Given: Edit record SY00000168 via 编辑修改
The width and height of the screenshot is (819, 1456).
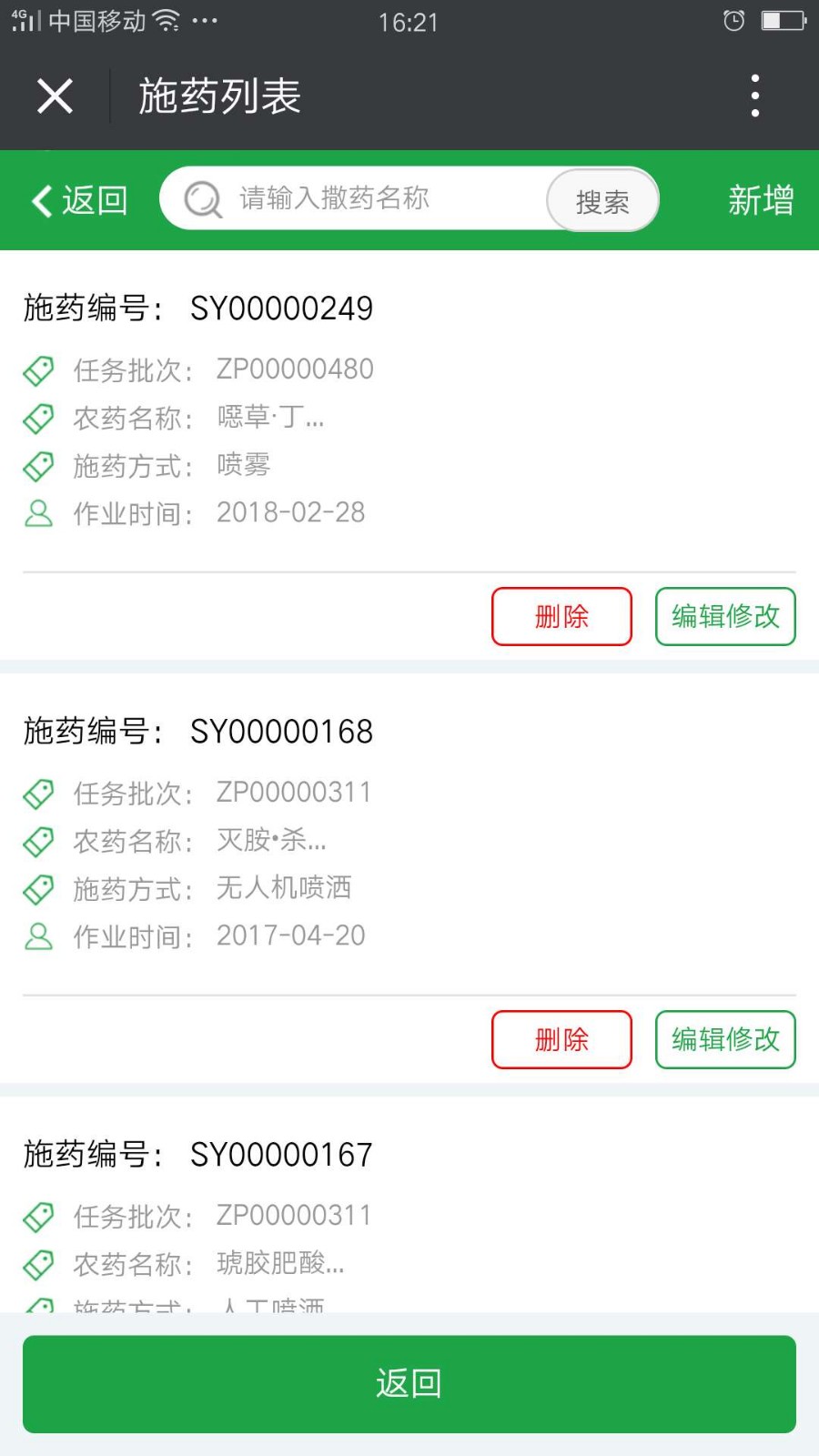Looking at the screenshot, I should point(725,1039).
